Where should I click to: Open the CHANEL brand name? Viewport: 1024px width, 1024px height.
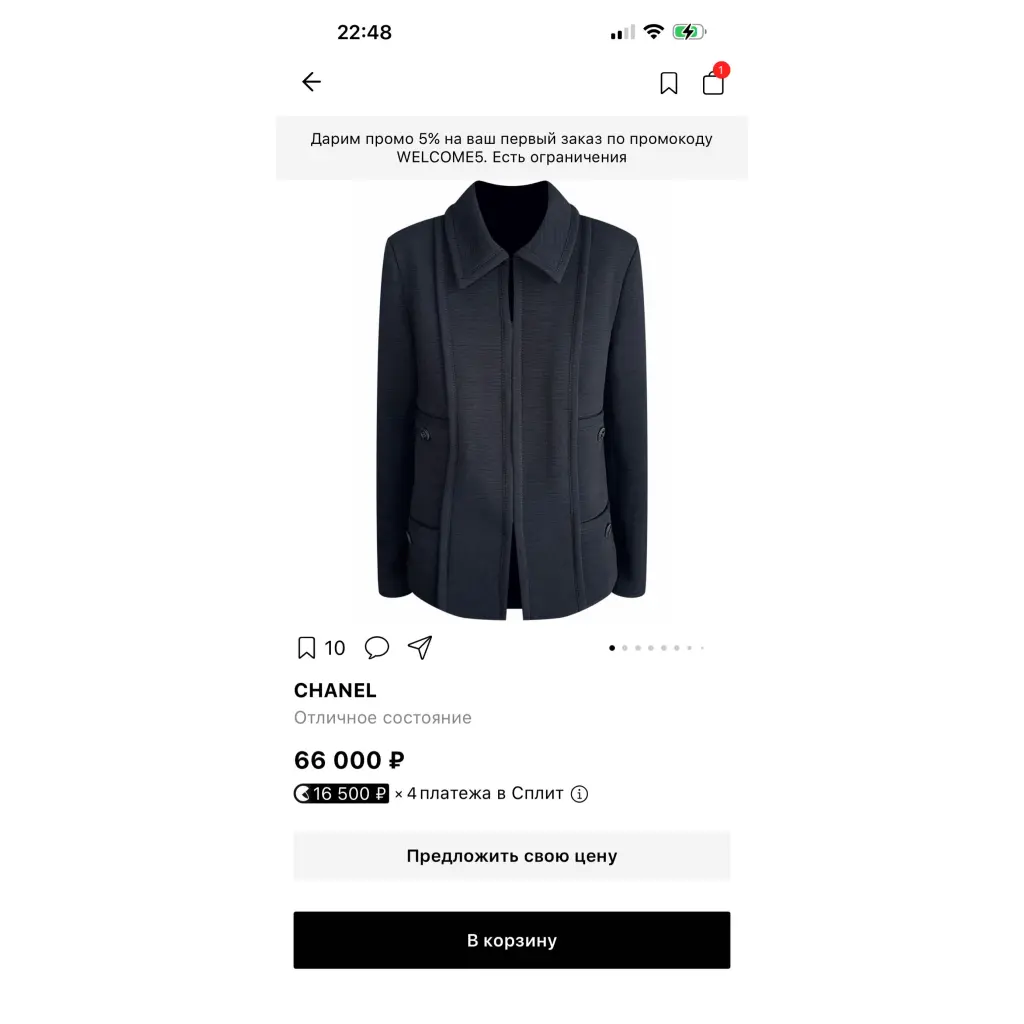335,690
